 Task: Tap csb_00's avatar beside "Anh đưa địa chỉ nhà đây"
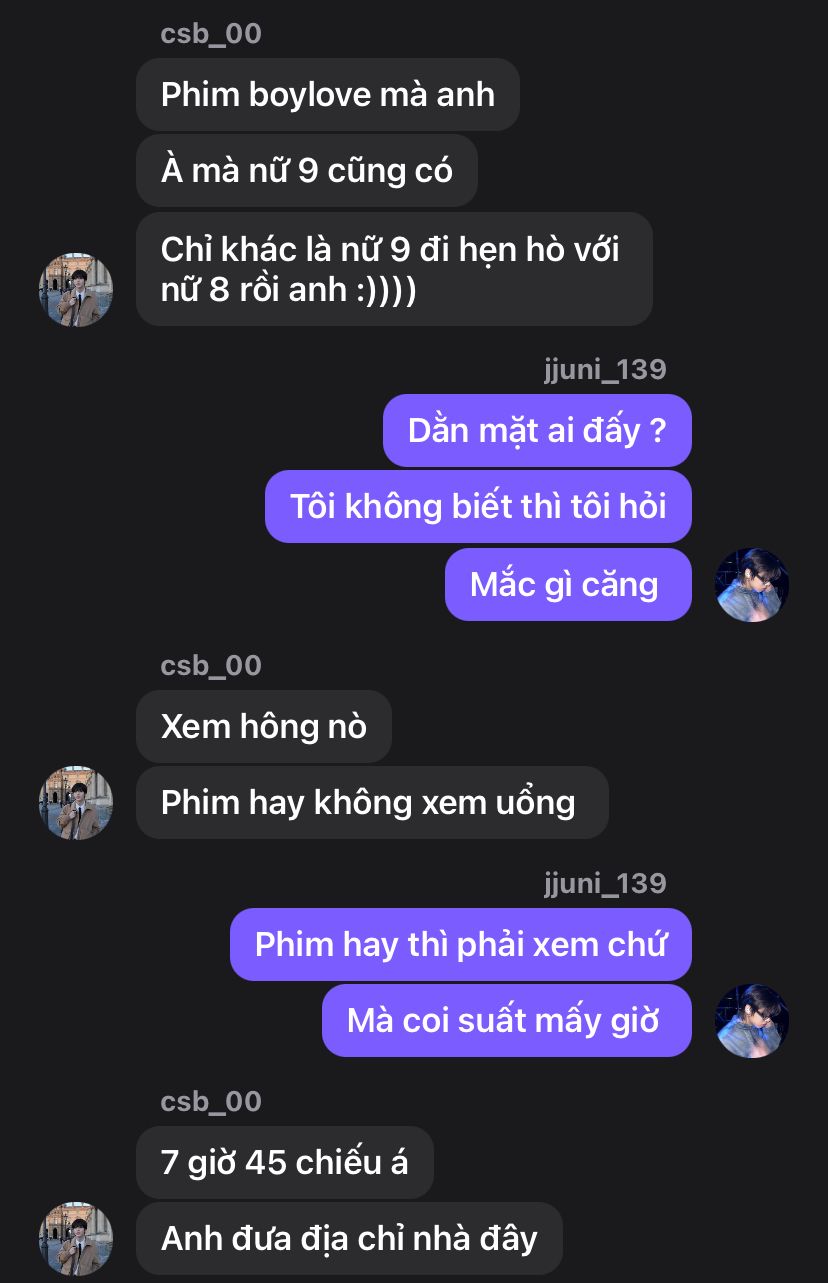[75, 1239]
